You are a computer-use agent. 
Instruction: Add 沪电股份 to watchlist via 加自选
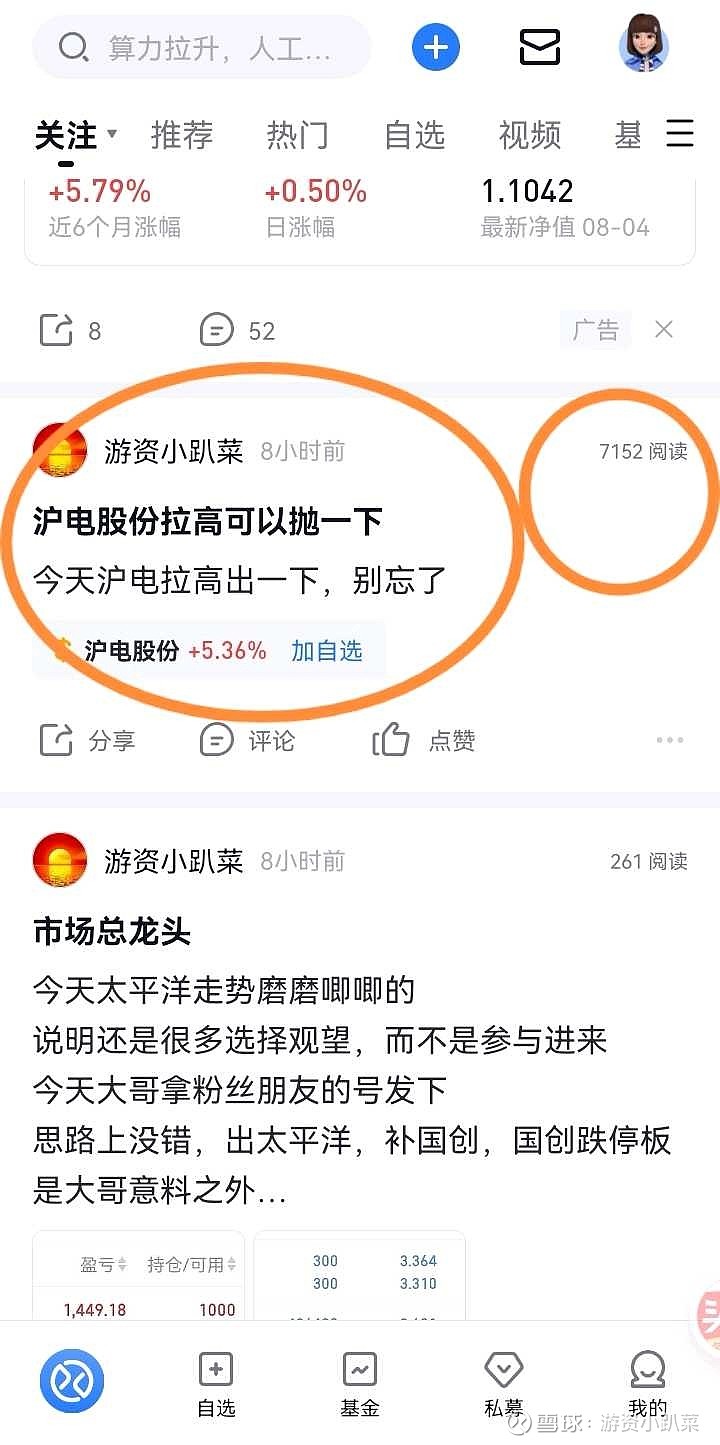pos(327,651)
